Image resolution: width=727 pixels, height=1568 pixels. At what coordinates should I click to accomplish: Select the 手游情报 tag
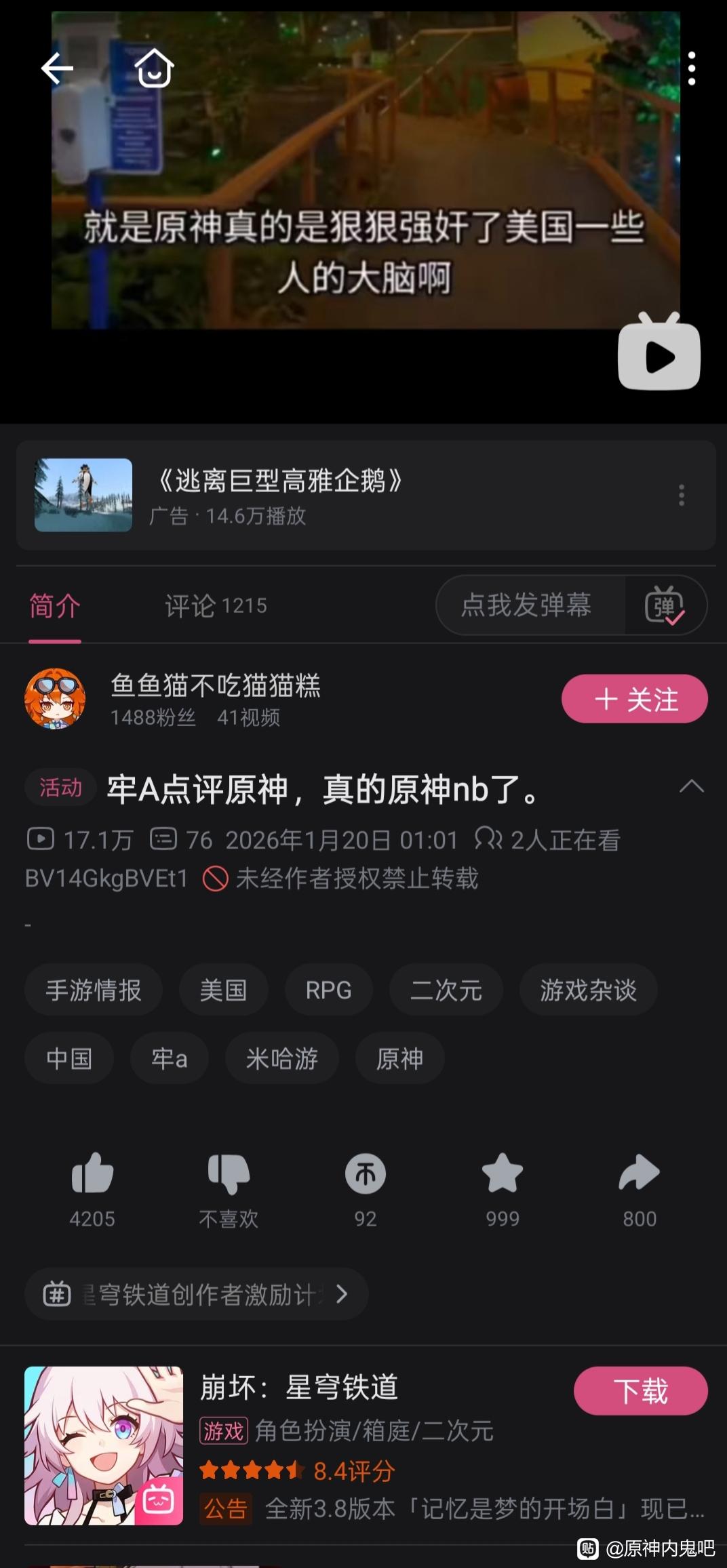[94, 990]
